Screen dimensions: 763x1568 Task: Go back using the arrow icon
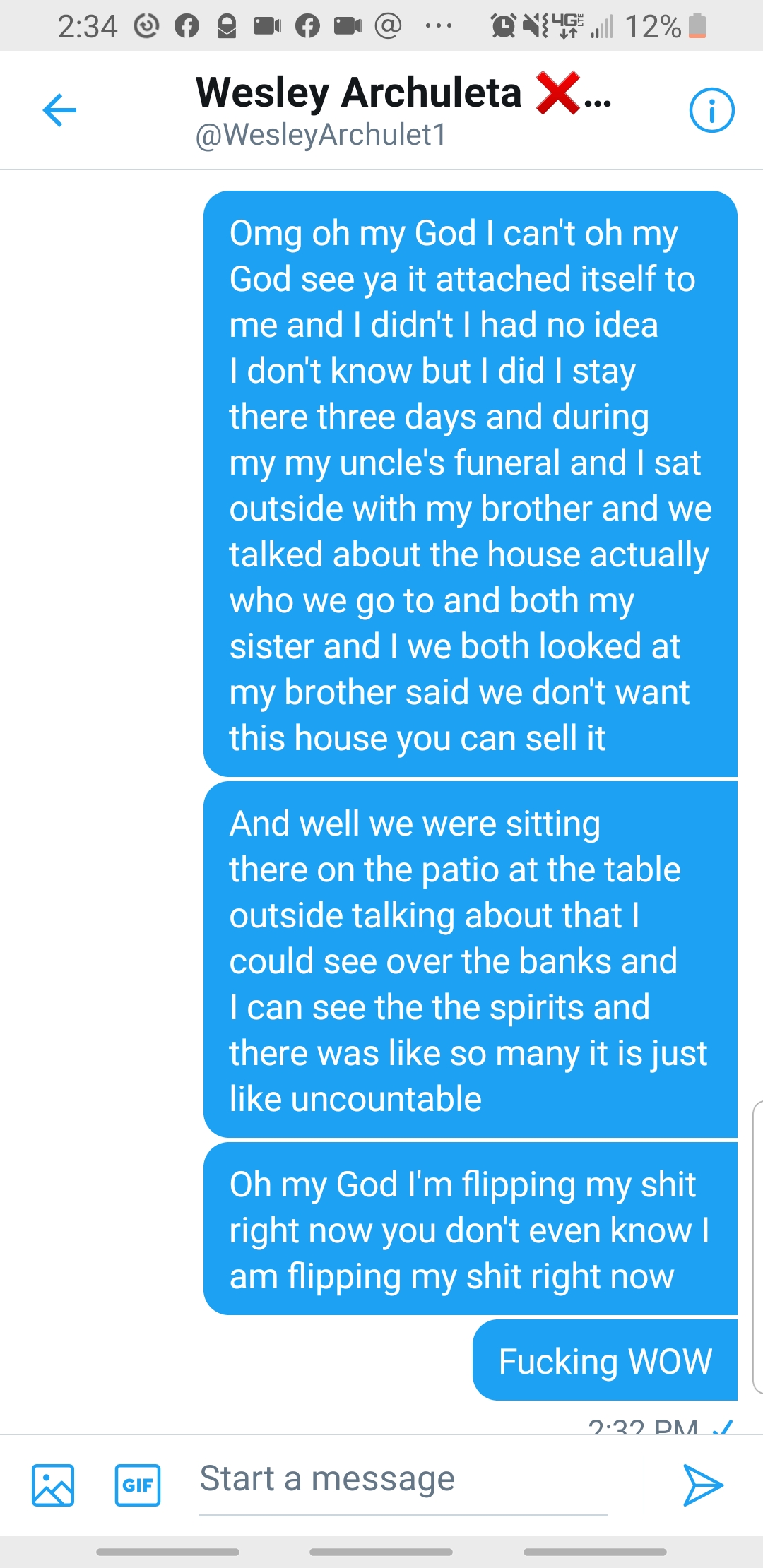(x=59, y=110)
